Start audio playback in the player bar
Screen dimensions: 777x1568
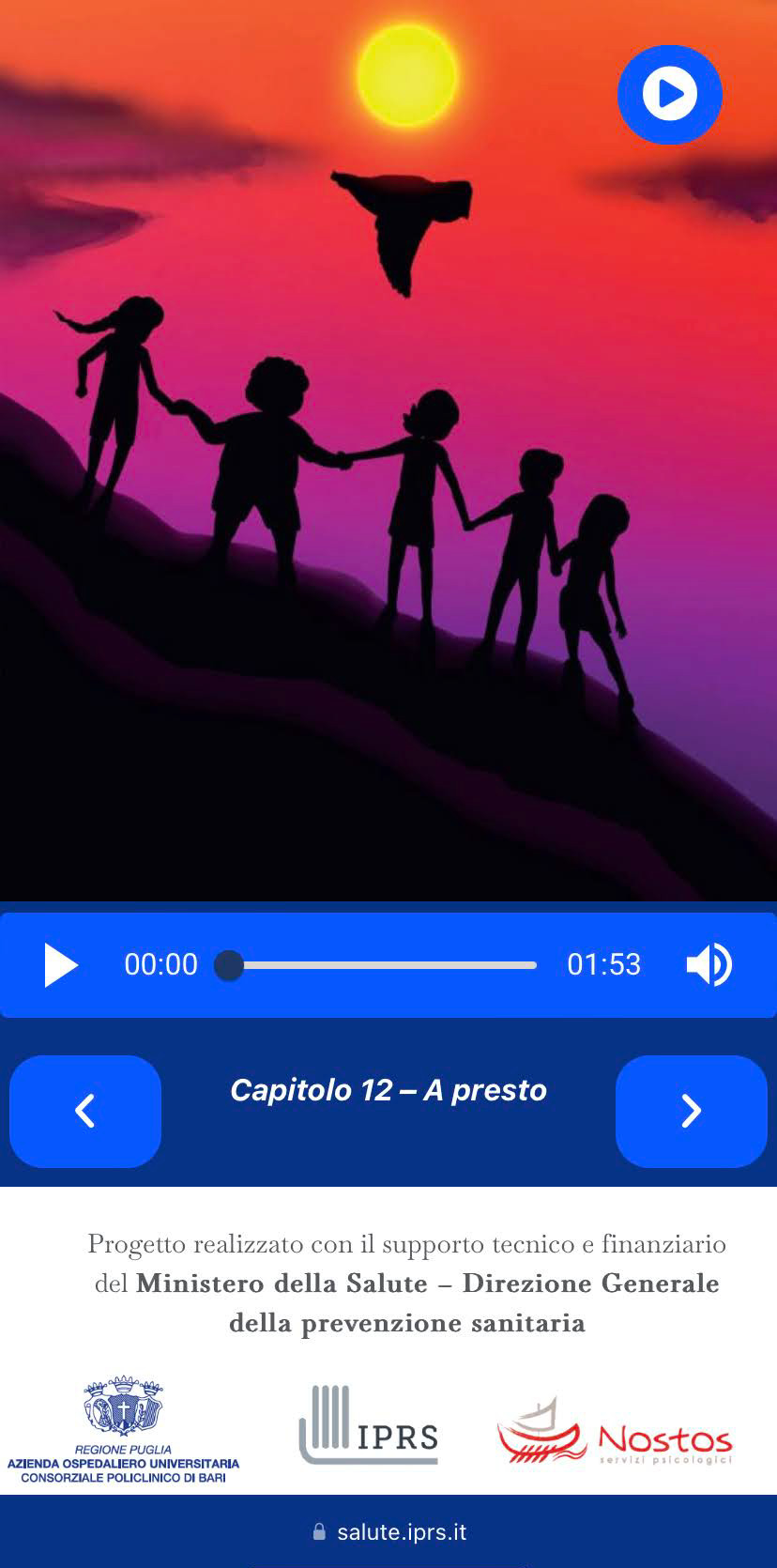pos(61,965)
